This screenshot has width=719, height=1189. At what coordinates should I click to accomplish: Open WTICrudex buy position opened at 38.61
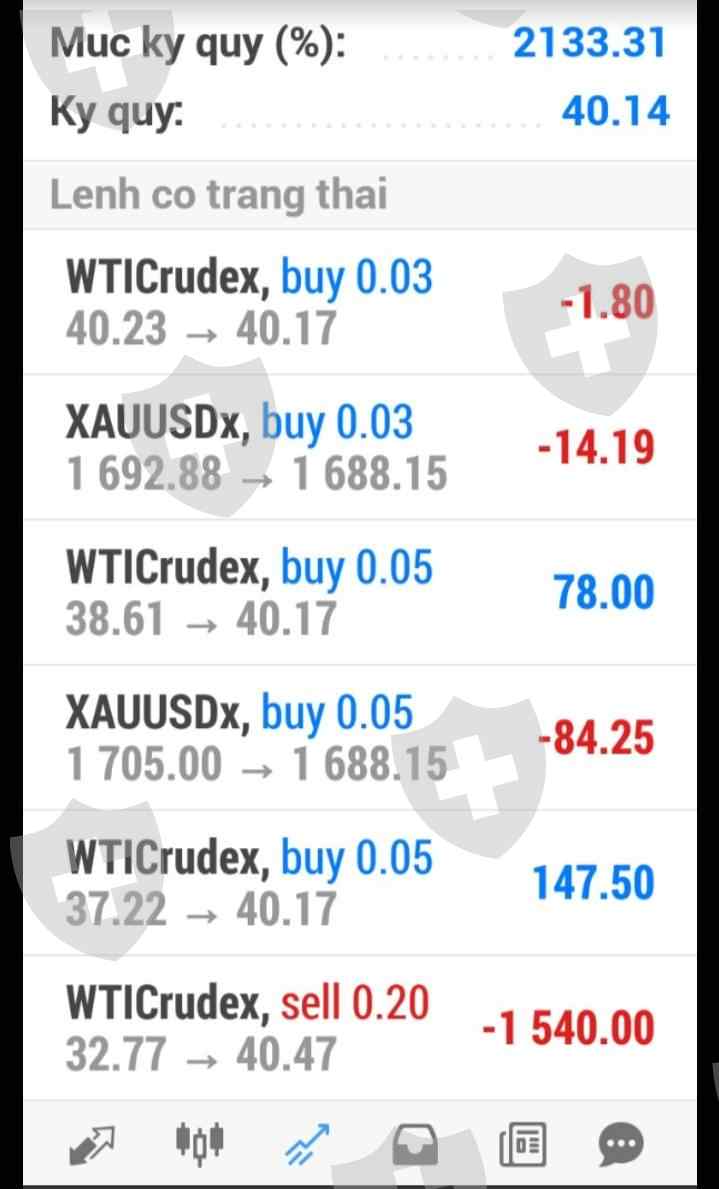point(358,592)
